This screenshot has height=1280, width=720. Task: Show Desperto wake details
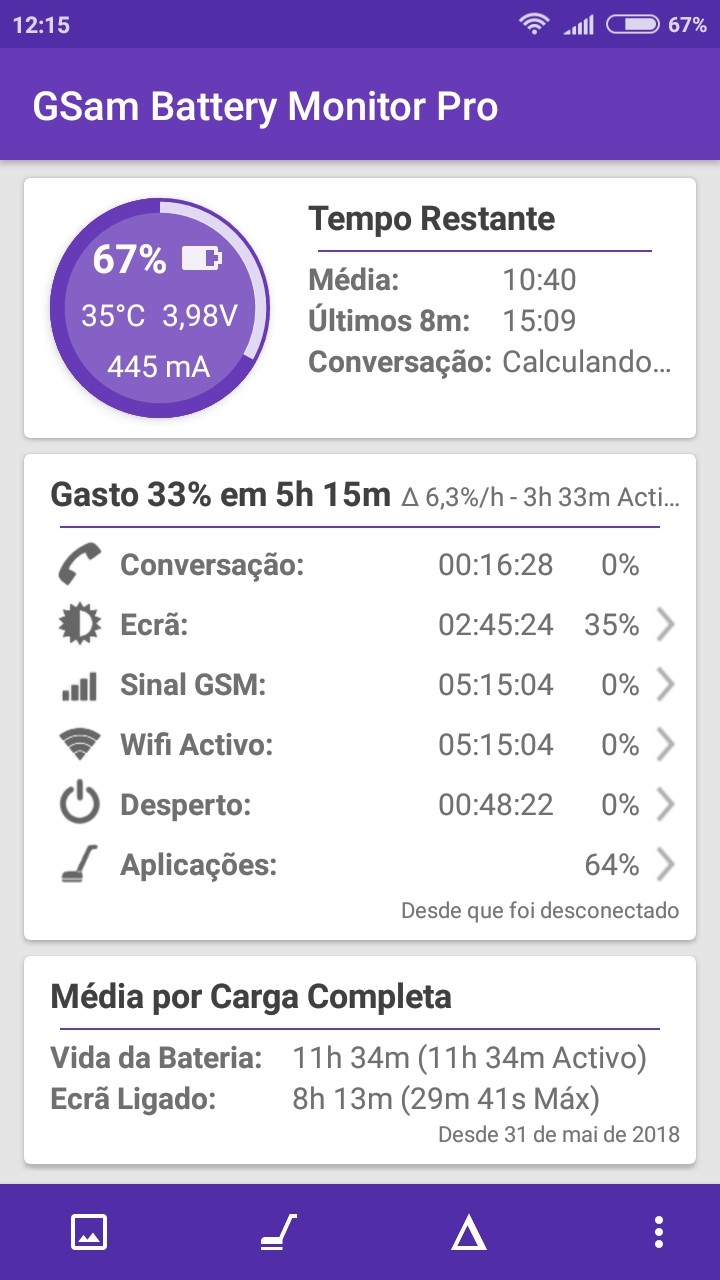pos(360,805)
